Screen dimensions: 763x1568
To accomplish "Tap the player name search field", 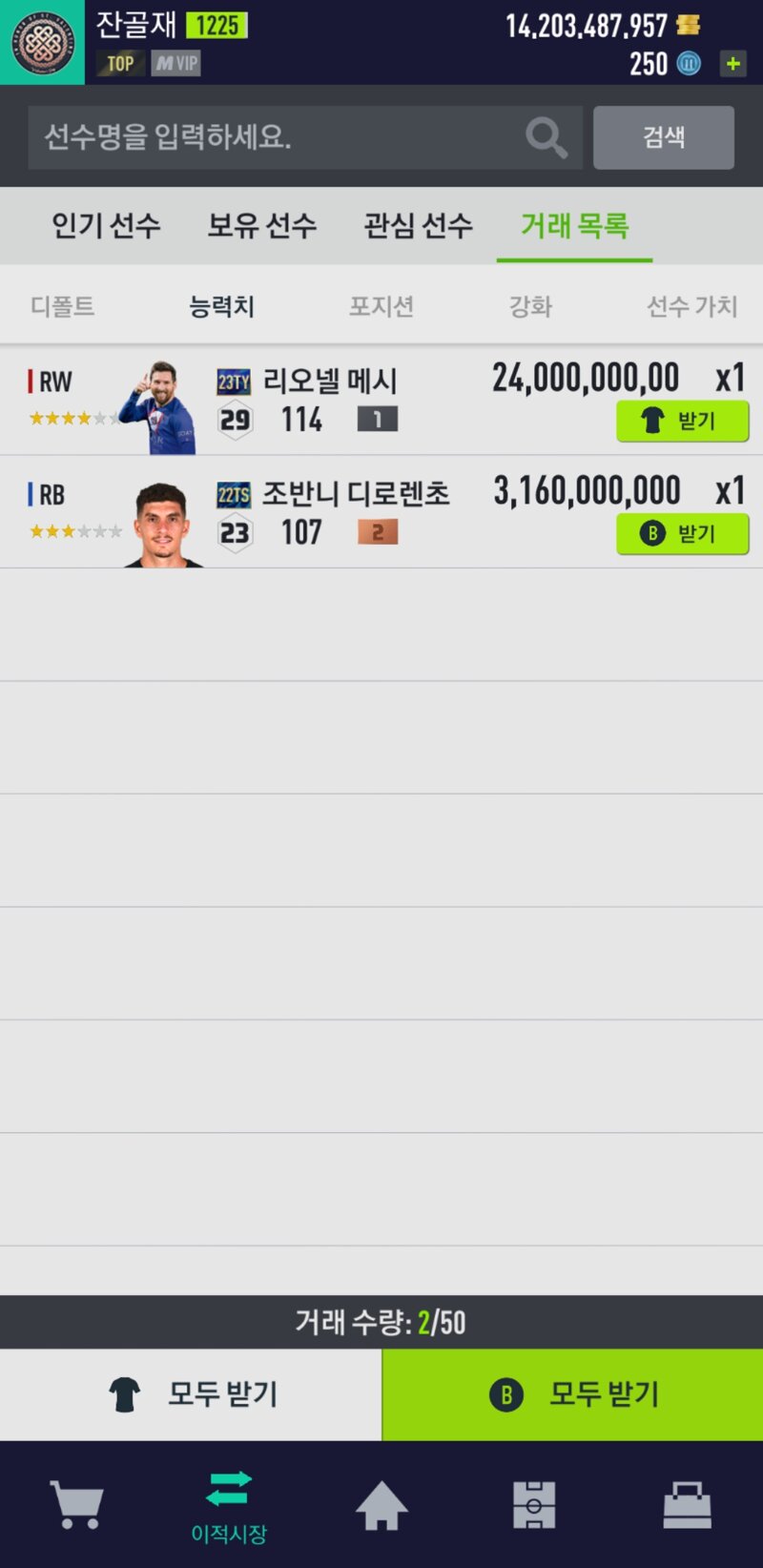I will pos(277,137).
